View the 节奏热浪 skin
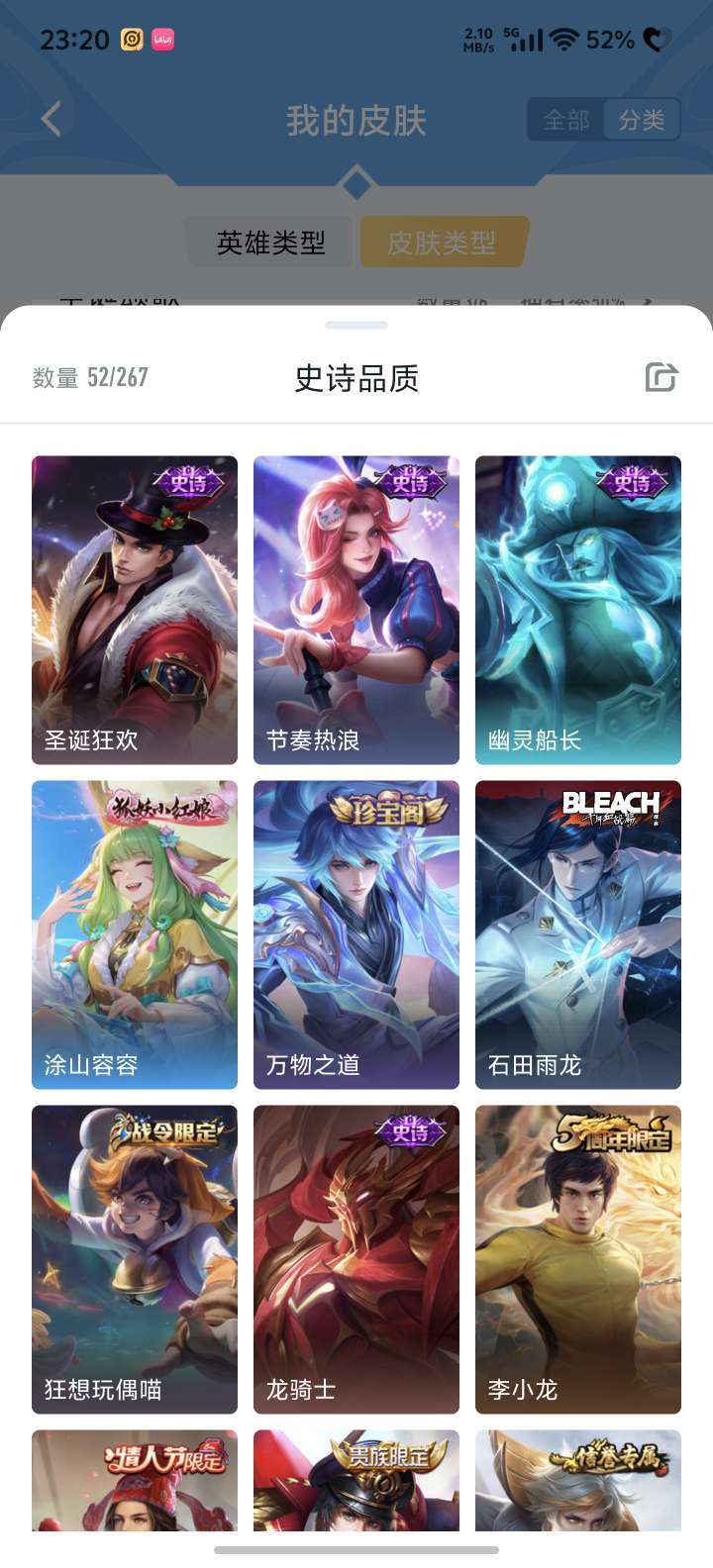This screenshot has height=1568, width=713. [x=356, y=610]
